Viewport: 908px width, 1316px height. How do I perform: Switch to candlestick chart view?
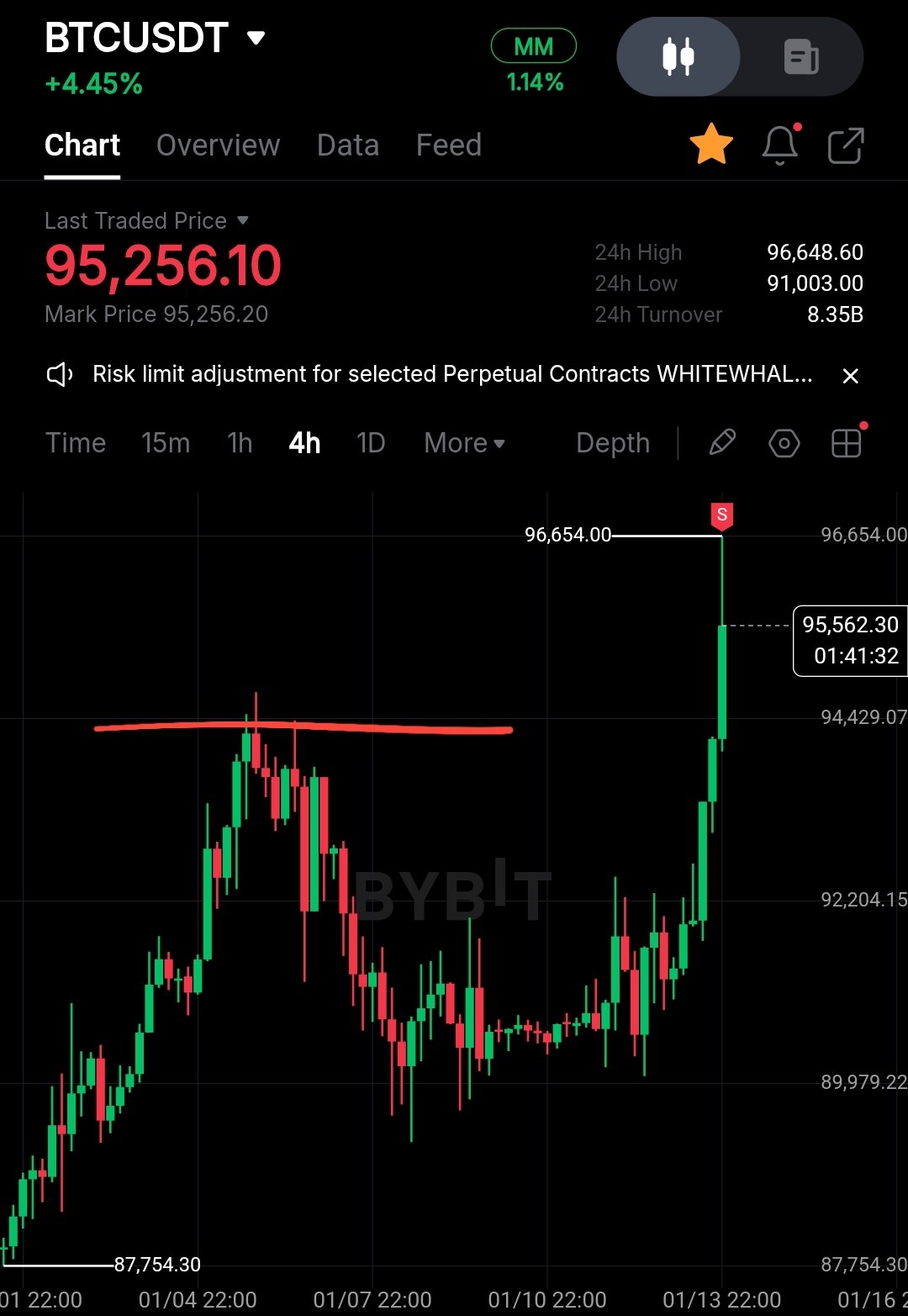[x=678, y=56]
